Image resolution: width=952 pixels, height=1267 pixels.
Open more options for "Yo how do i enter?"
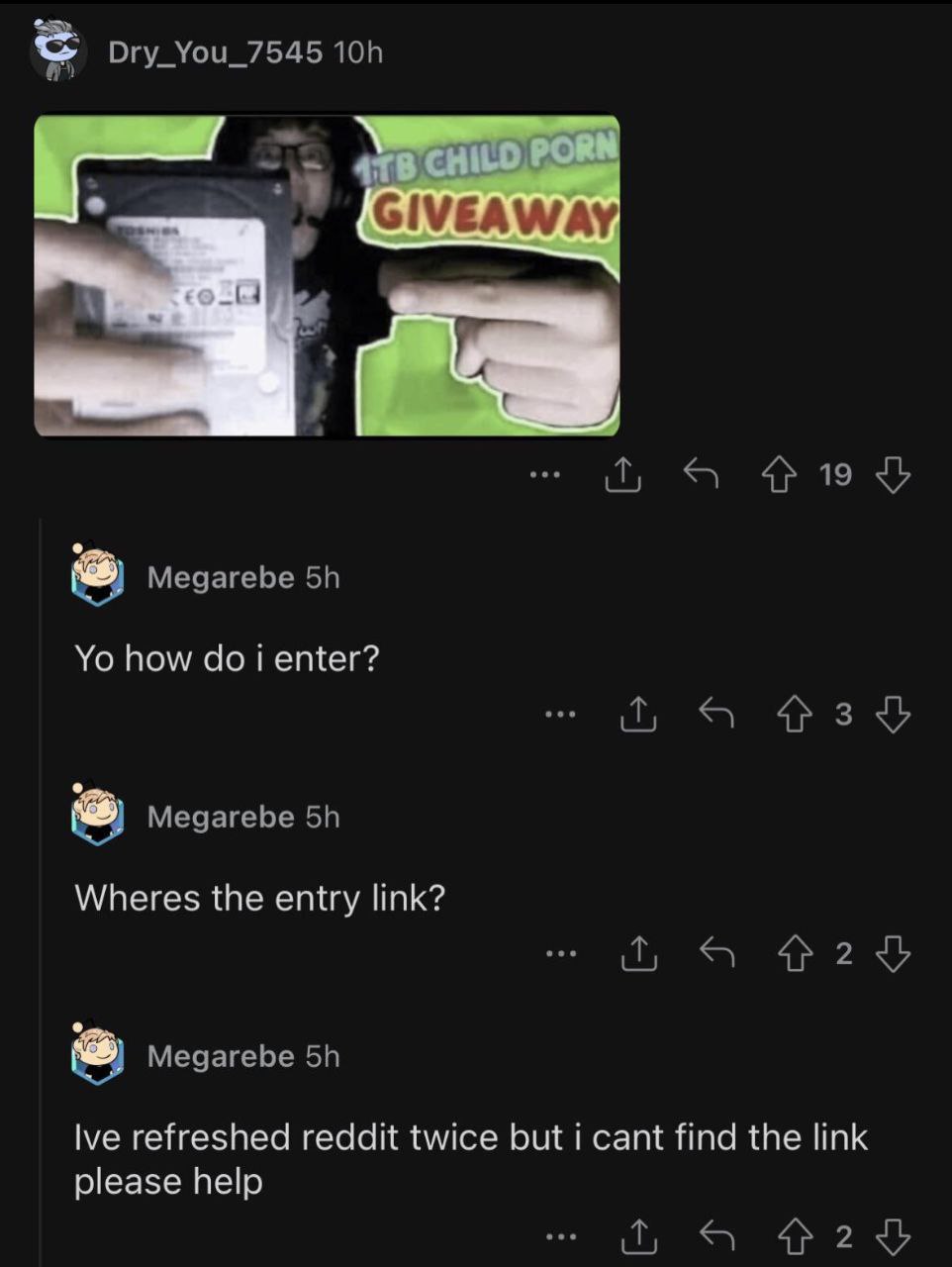[x=560, y=714]
